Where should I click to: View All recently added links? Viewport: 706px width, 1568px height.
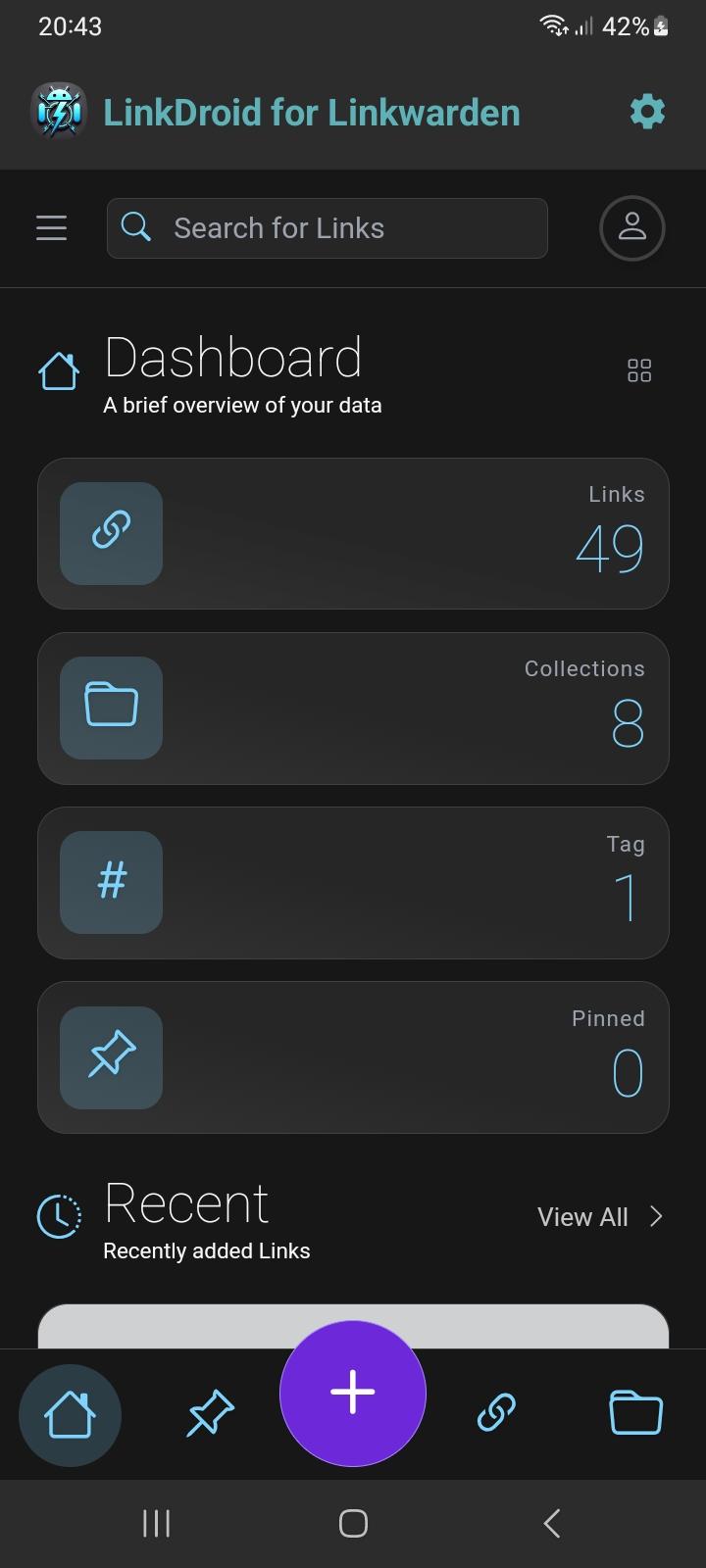(x=600, y=1217)
